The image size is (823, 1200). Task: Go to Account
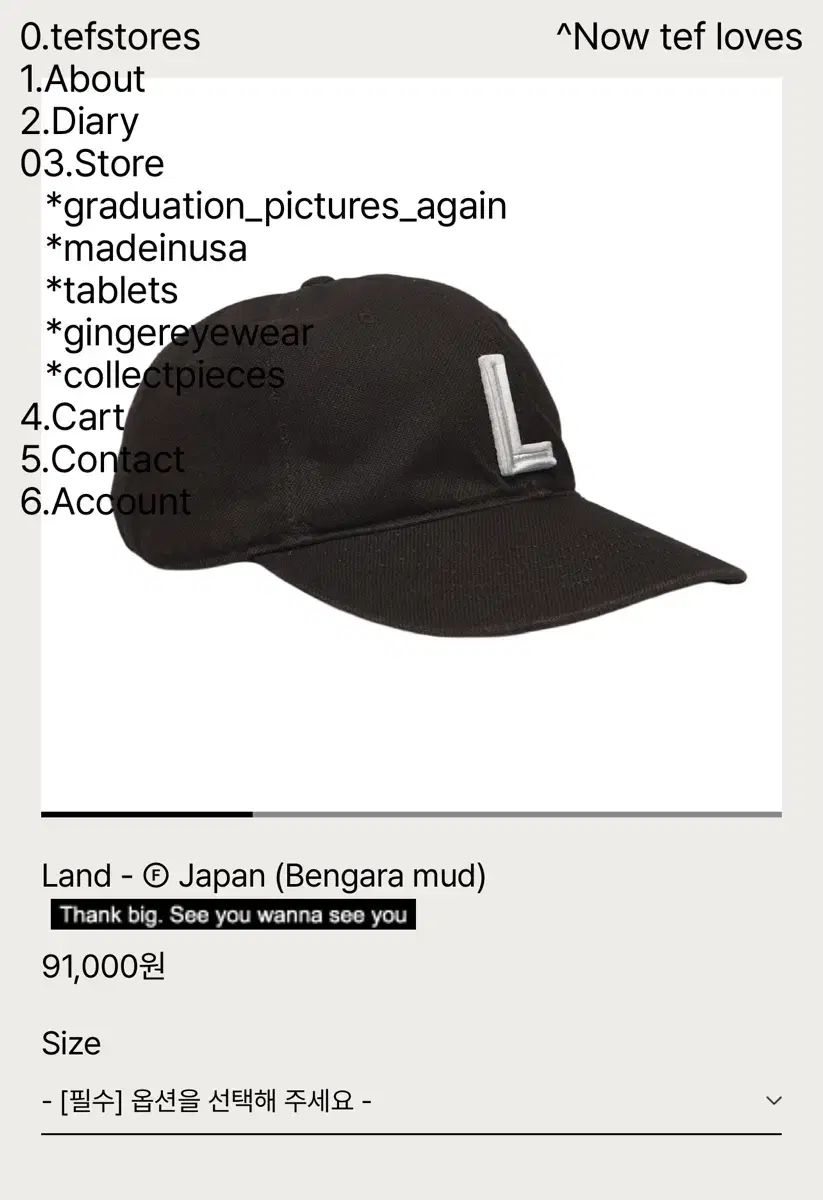[105, 501]
